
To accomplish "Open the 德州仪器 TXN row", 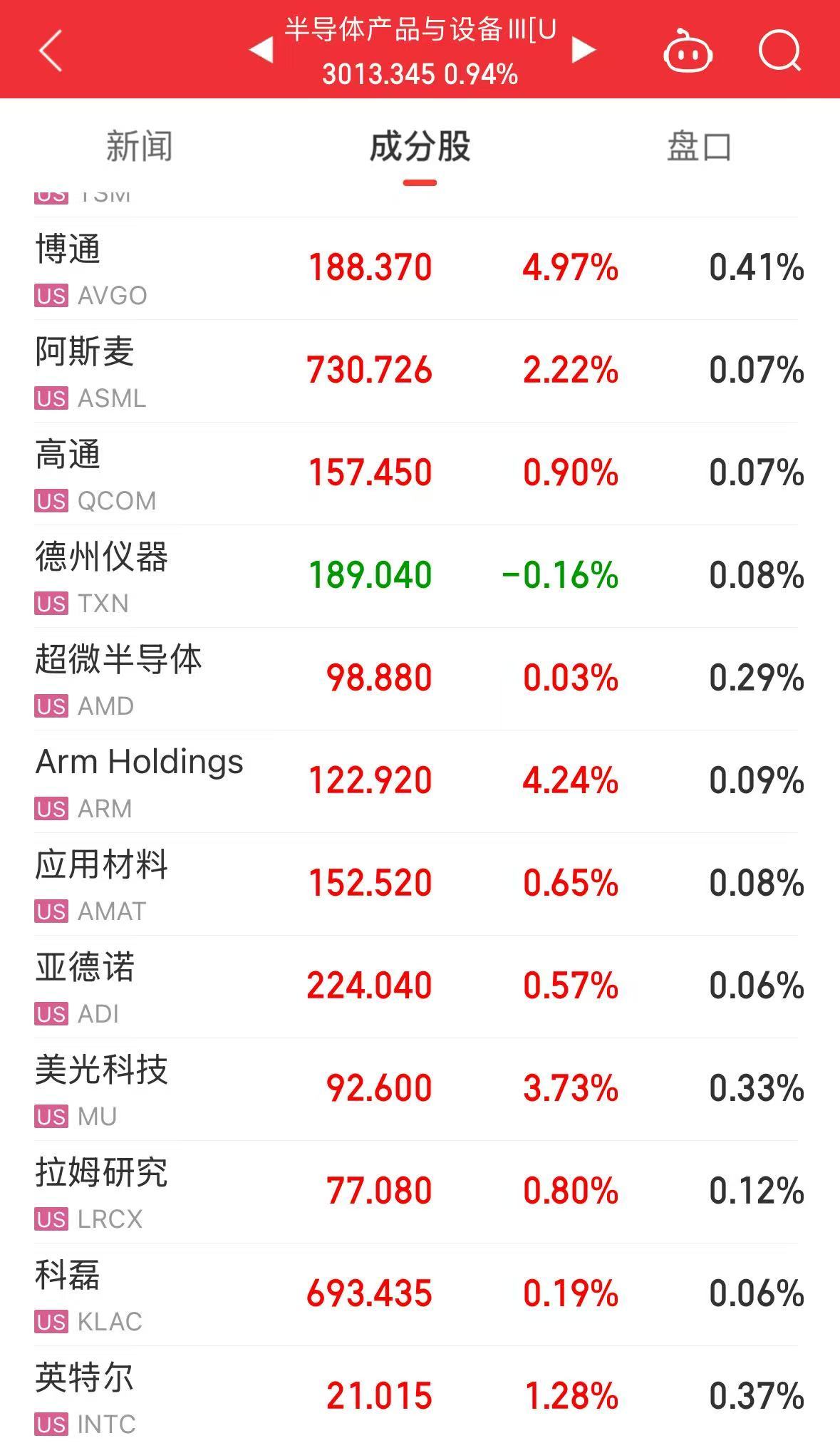I will tap(420, 576).
